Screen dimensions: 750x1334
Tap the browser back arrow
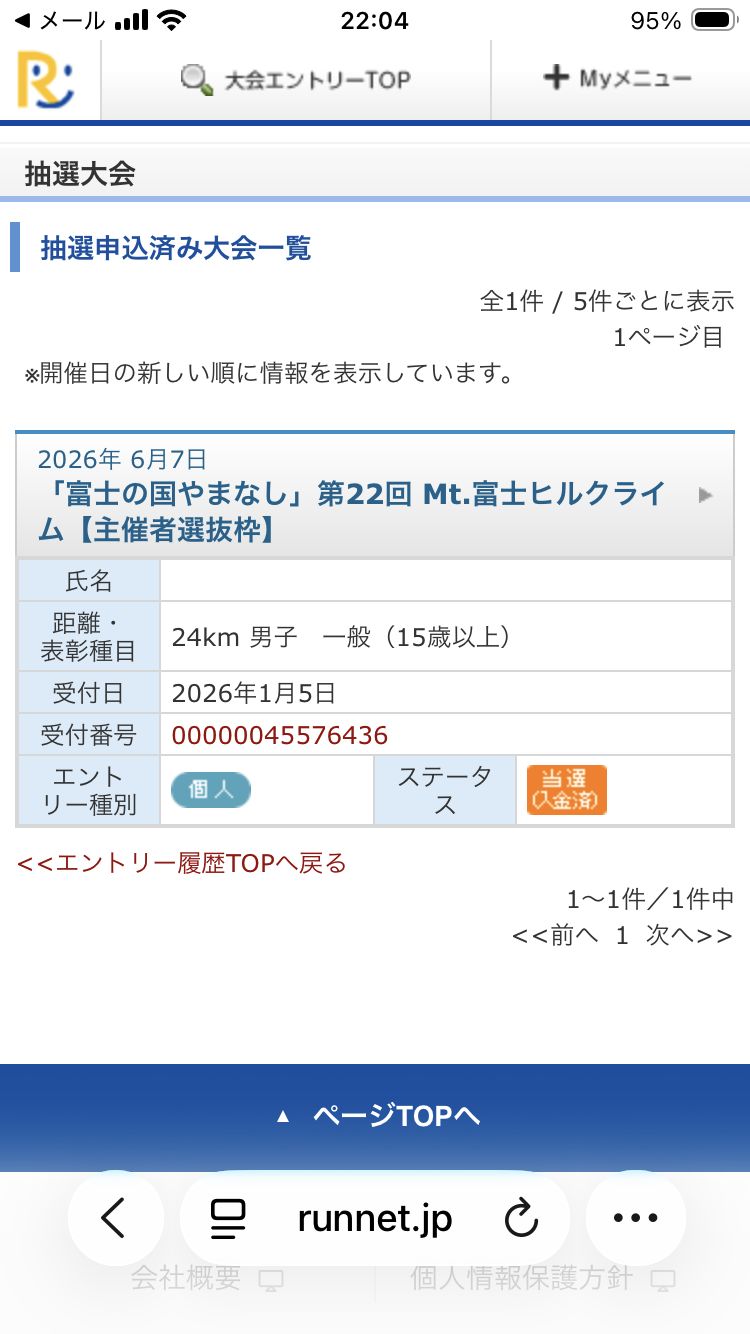(114, 1218)
